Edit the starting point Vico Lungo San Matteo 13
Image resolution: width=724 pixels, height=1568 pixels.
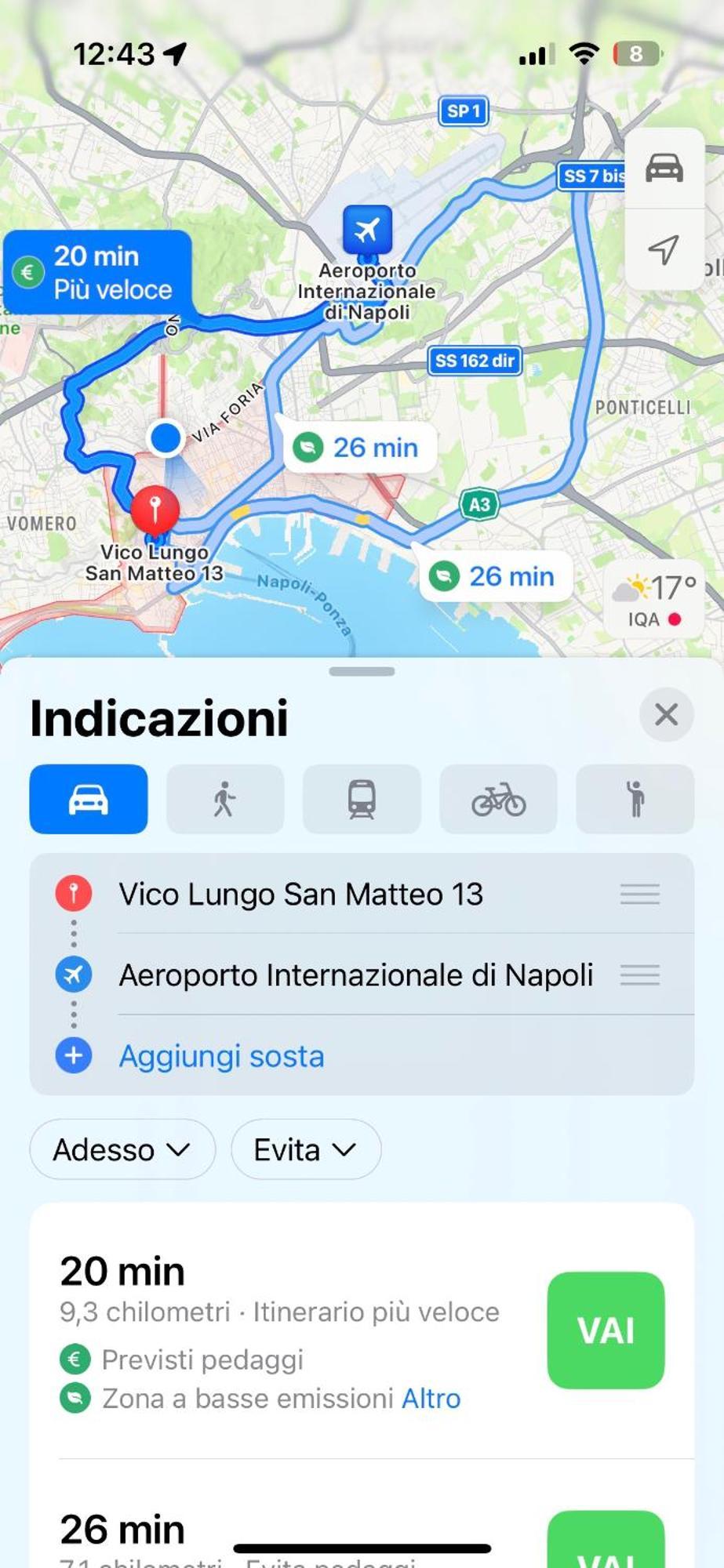point(300,894)
